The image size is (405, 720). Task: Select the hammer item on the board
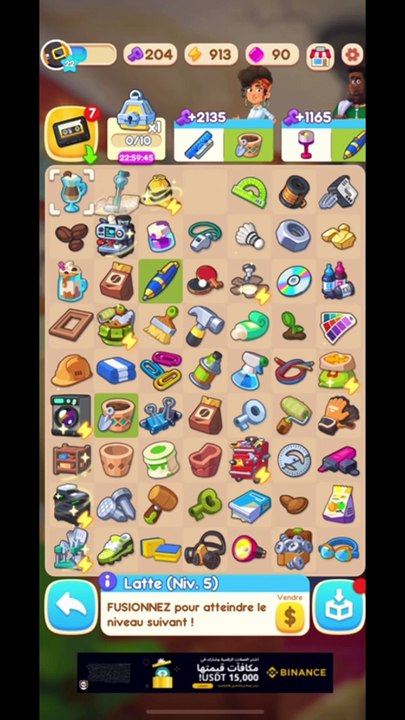coord(205,325)
